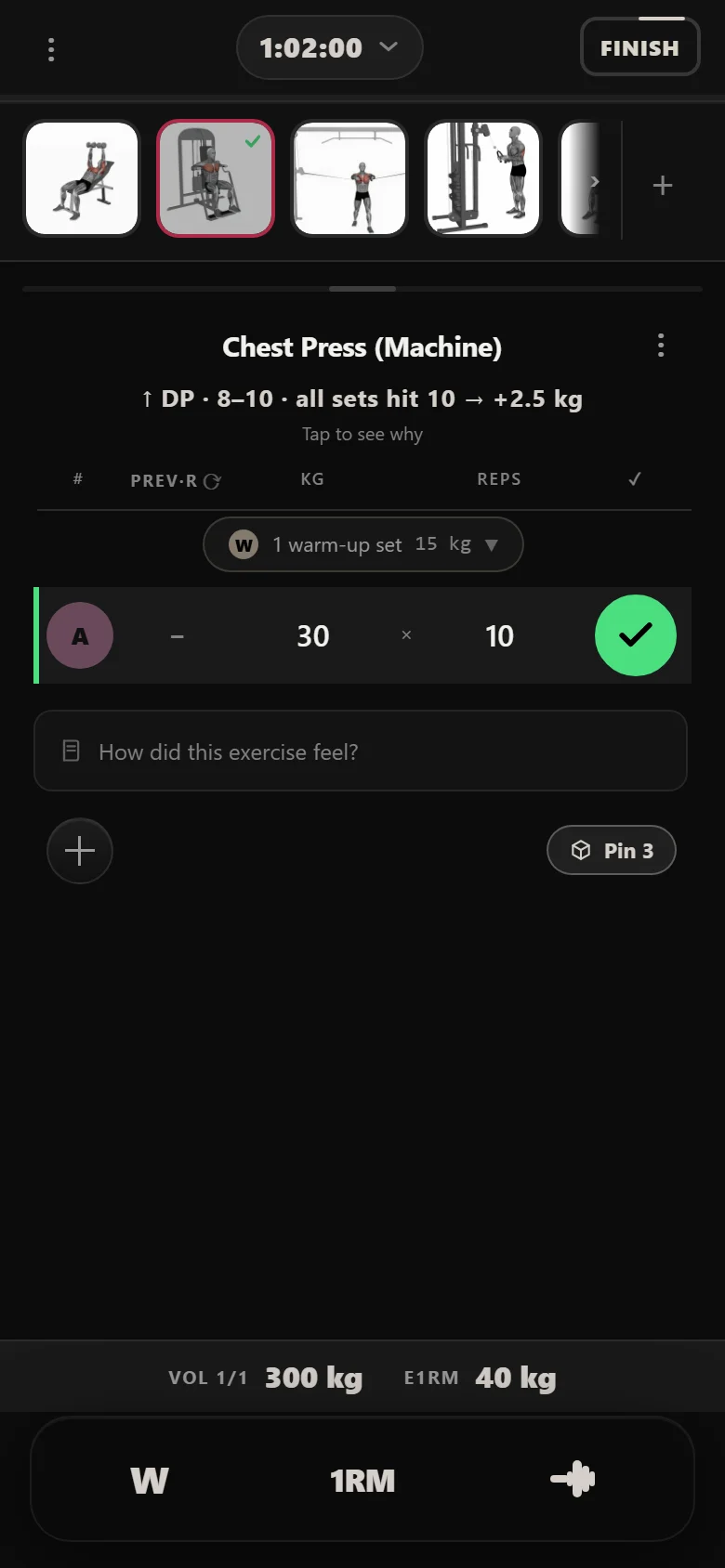Change set type of set A

[80, 635]
